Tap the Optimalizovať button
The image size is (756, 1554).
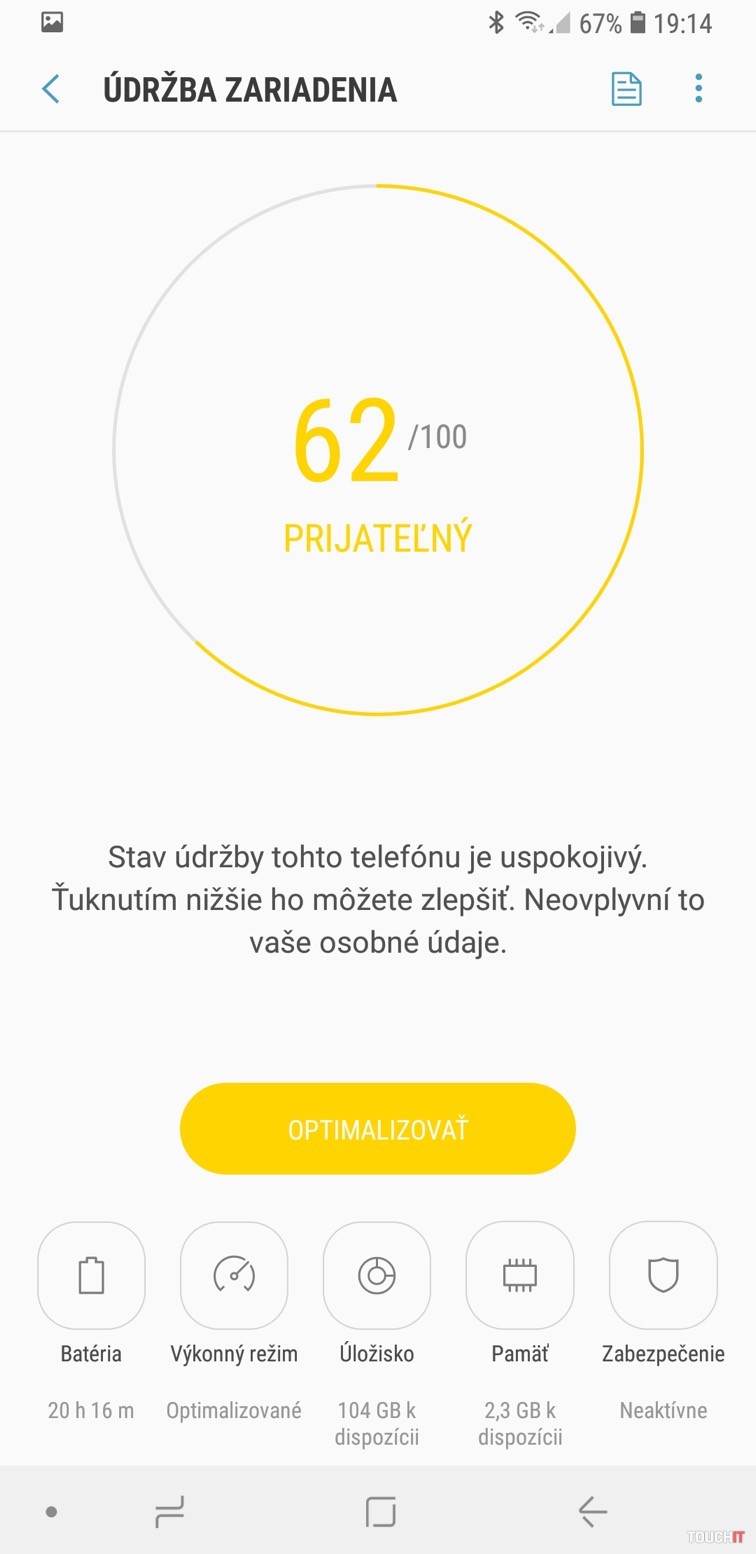378,1129
